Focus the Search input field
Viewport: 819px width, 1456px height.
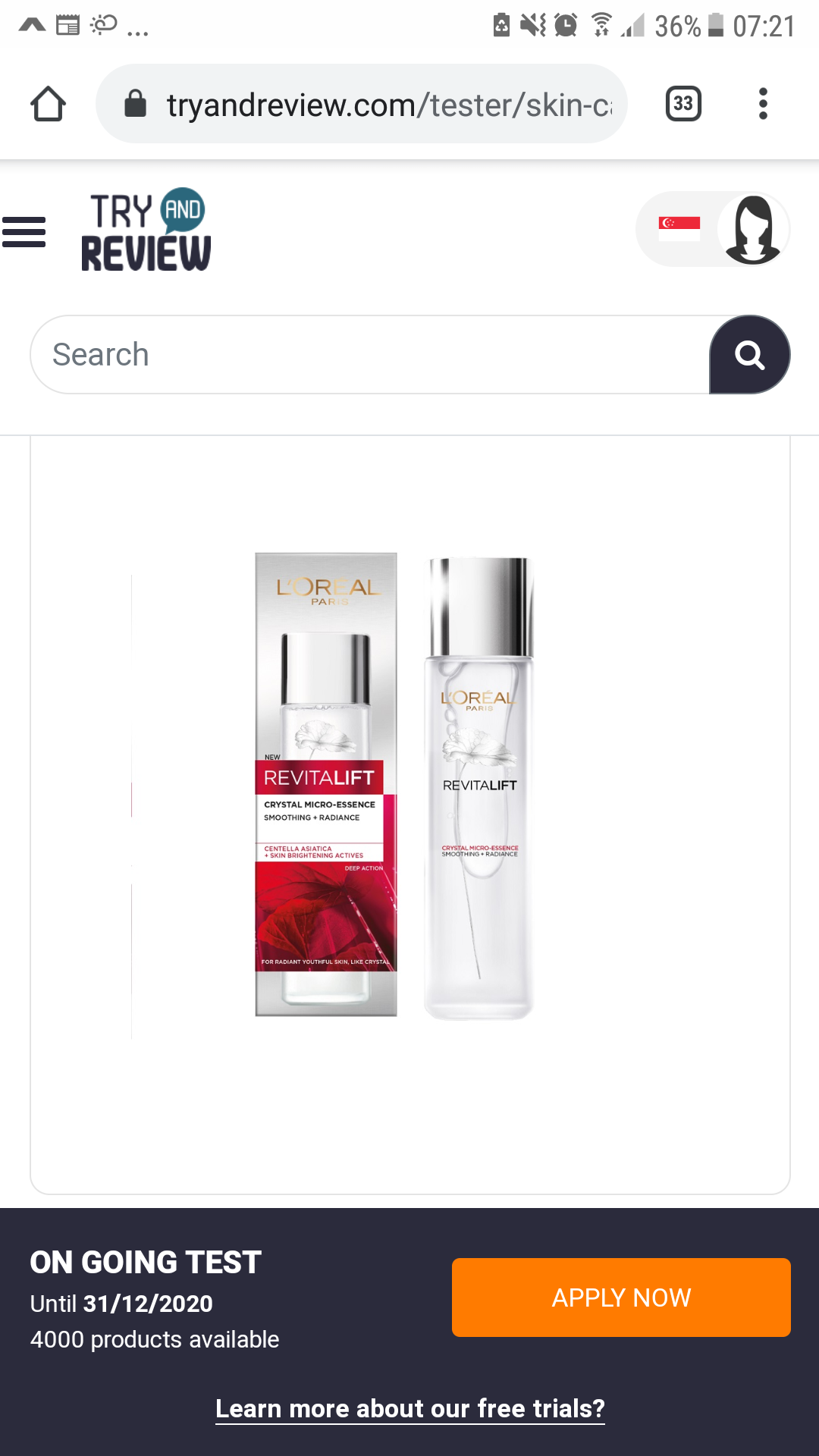pos(370,354)
